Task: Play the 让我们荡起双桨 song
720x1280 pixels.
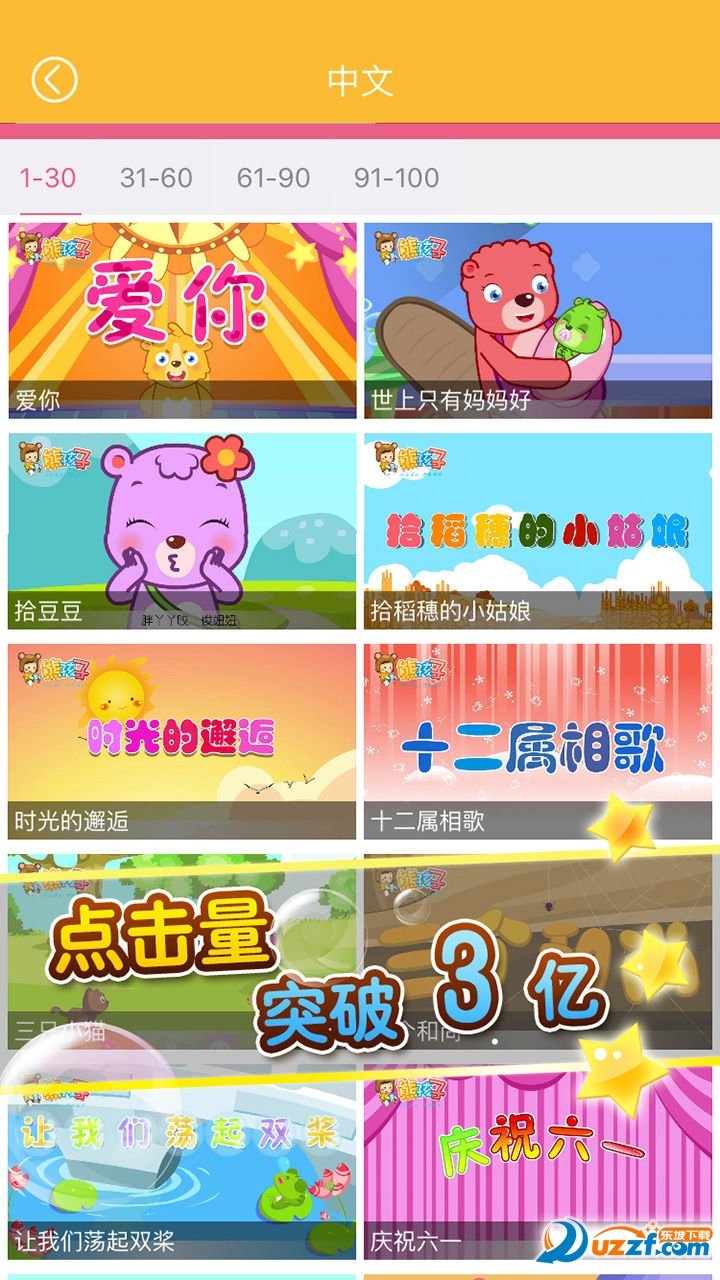Action: pyautogui.click(x=180, y=1150)
